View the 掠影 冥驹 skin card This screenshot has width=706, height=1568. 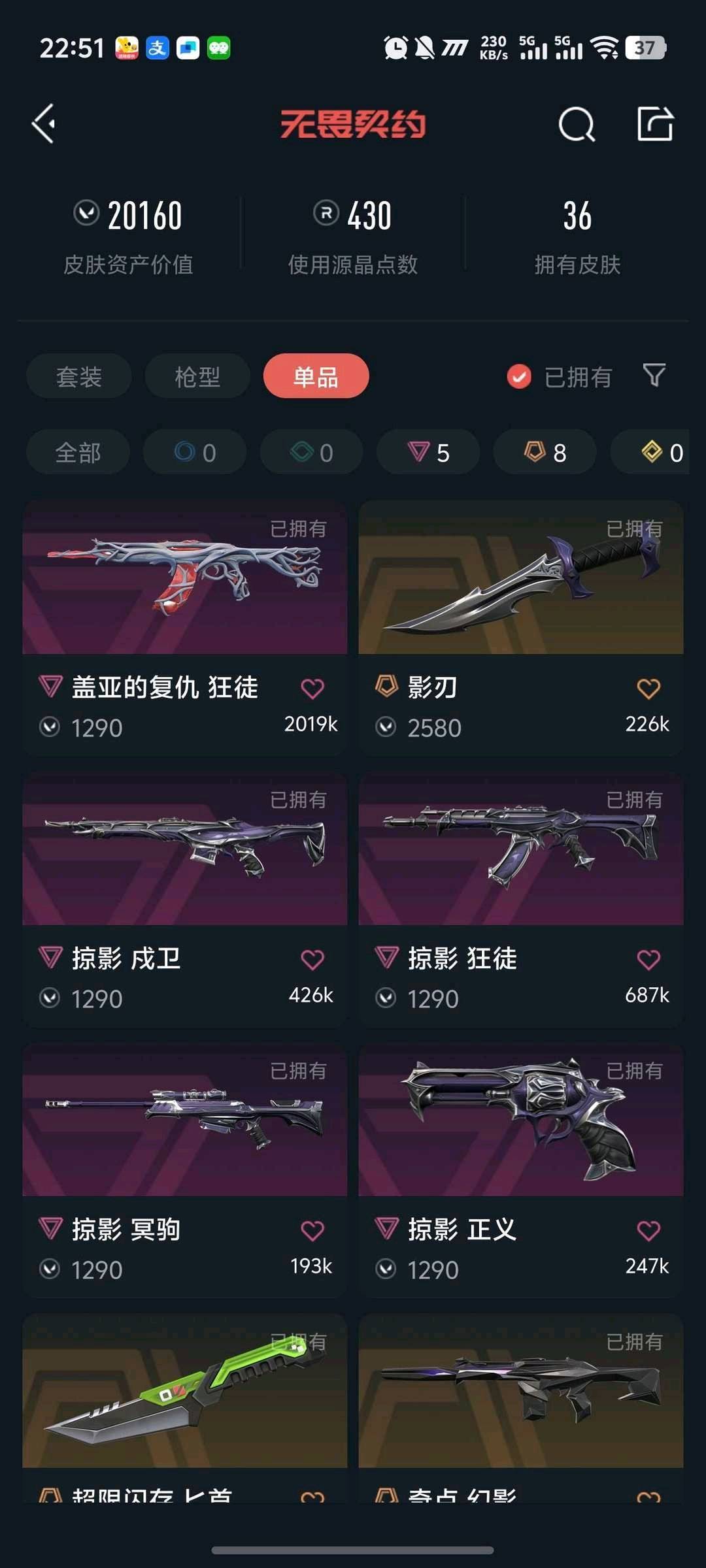click(x=184, y=1120)
